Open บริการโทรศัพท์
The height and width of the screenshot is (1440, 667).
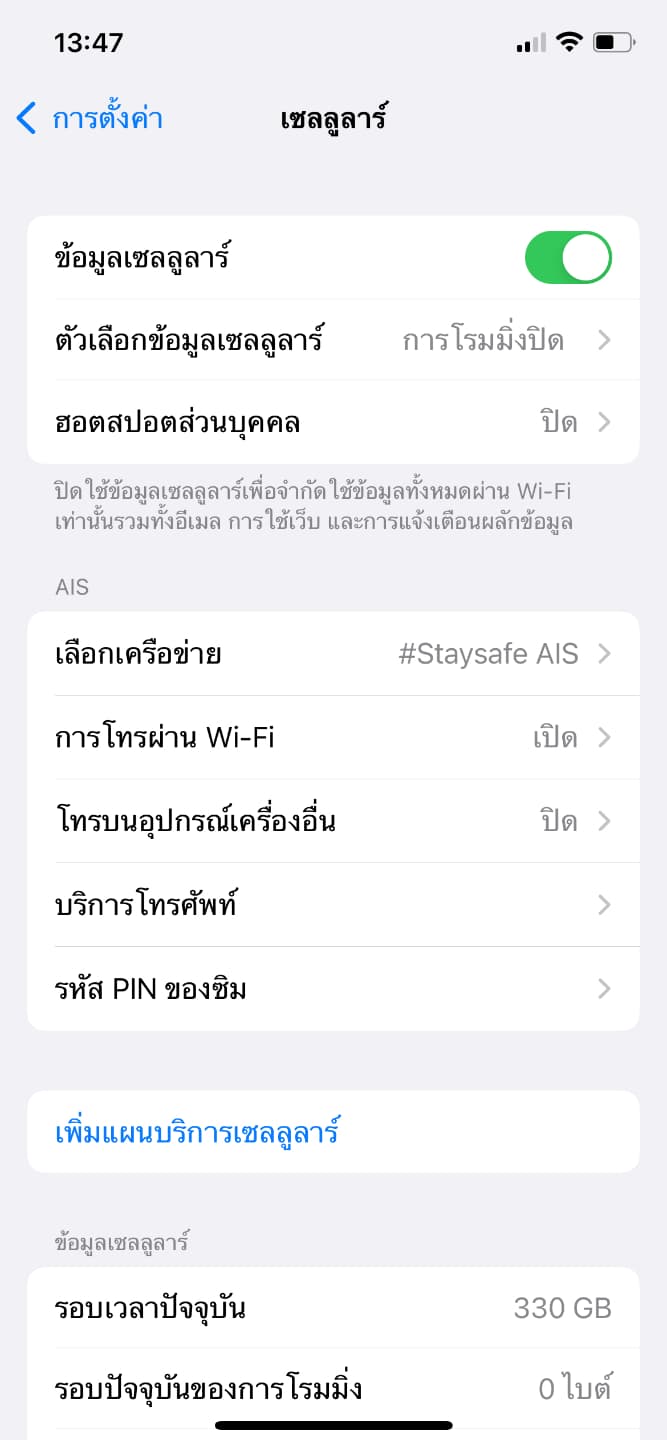[x=333, y=905]
